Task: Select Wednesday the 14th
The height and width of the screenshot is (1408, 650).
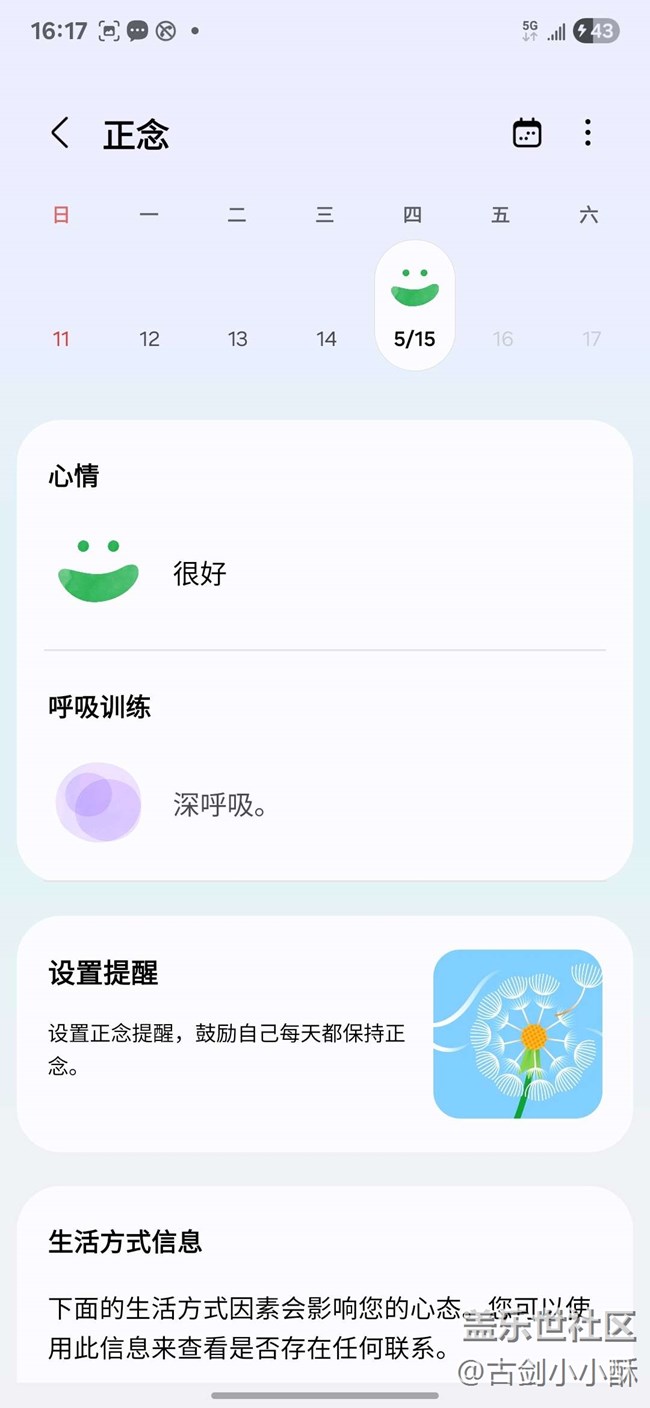Action: click(326, 339)
